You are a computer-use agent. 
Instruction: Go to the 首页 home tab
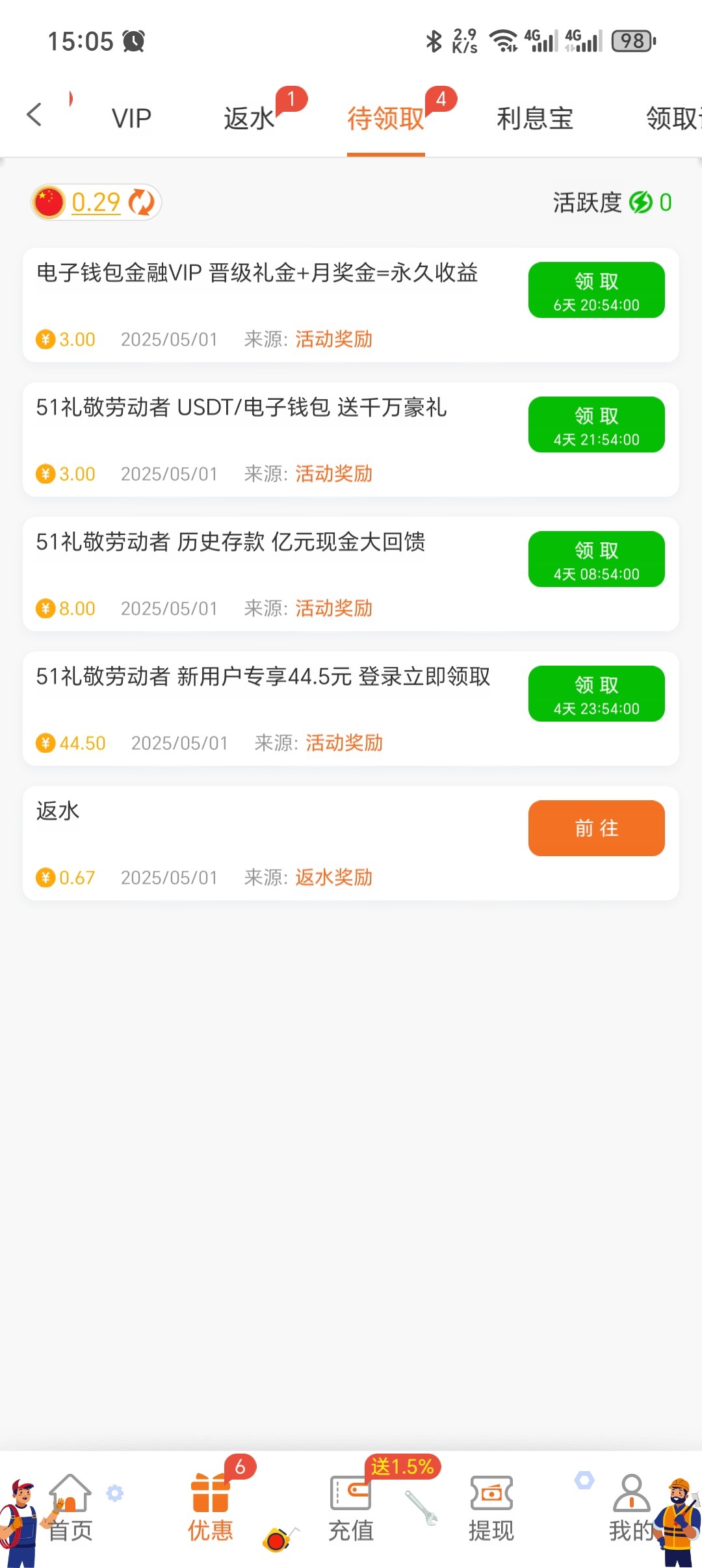tap(70, 1508)
